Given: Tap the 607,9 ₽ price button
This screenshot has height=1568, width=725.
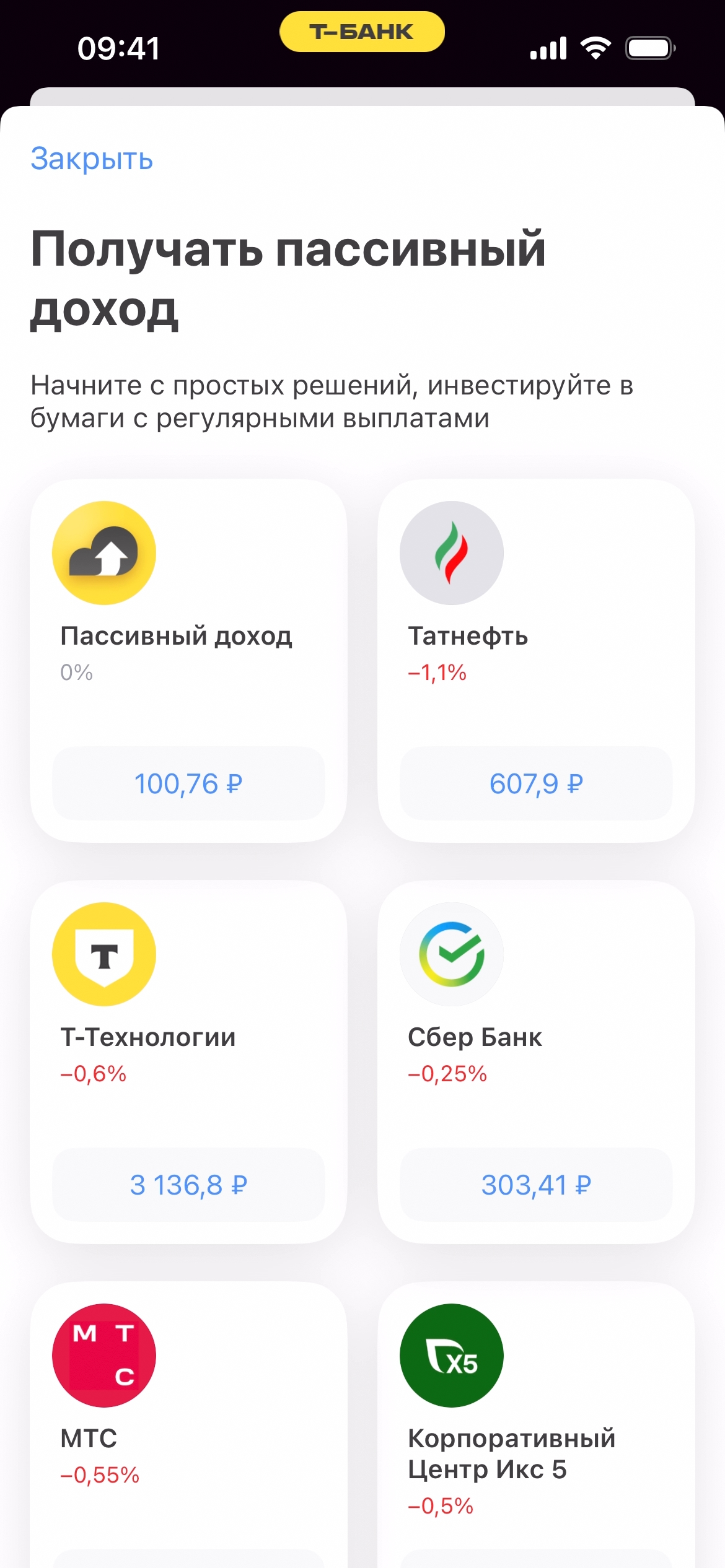Looking at the screenshot, I should click(536, 783).
